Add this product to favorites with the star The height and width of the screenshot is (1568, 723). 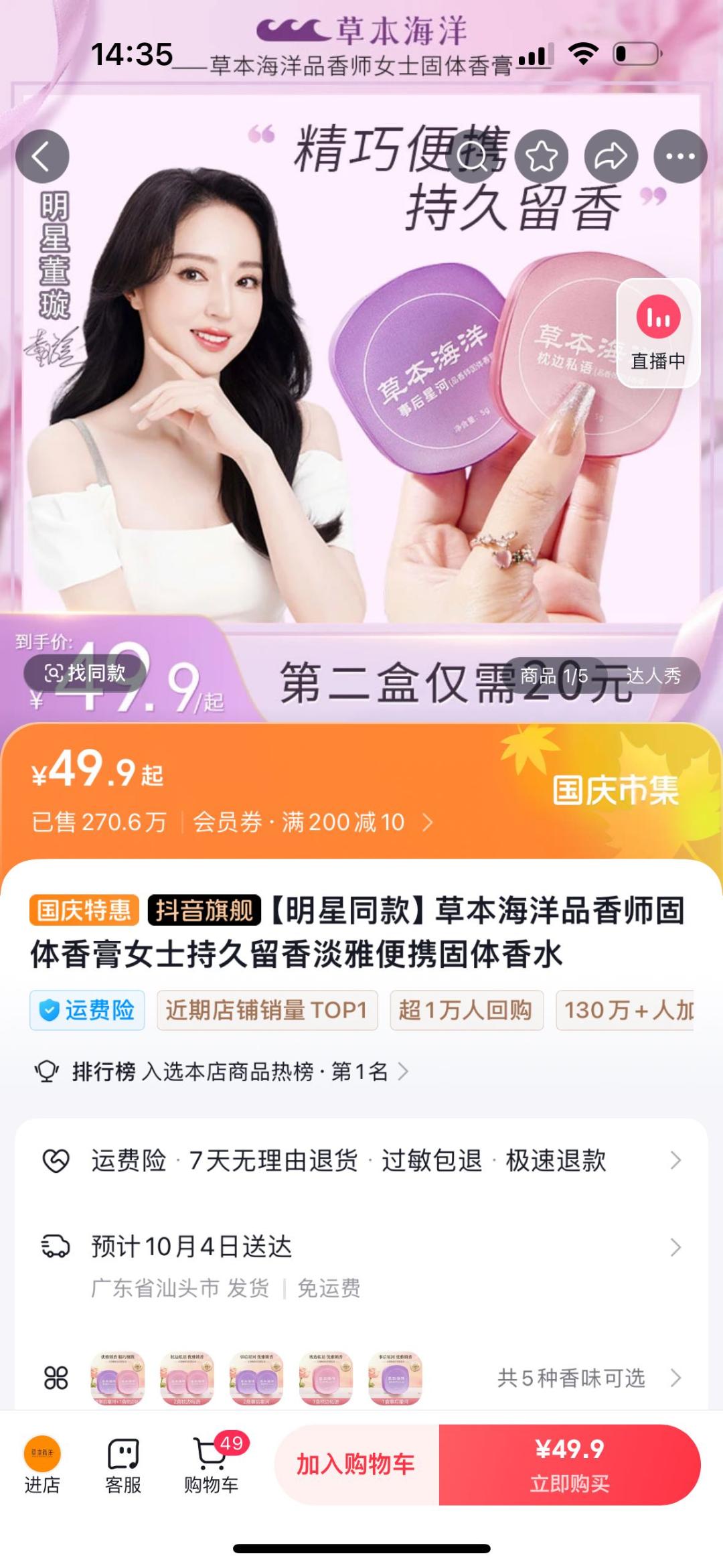542,157
